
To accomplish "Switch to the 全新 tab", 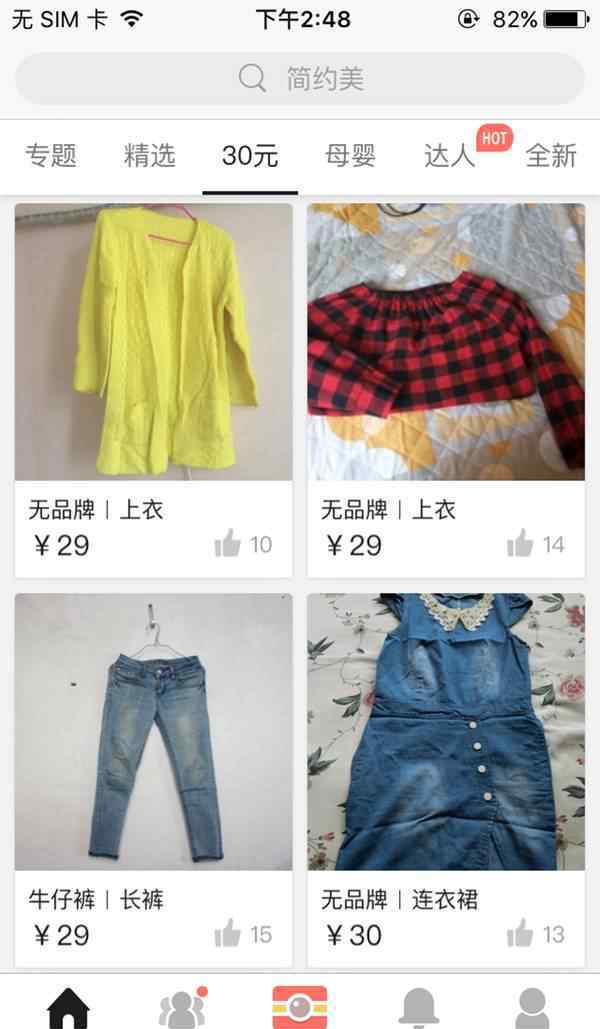I will [551, 156].
